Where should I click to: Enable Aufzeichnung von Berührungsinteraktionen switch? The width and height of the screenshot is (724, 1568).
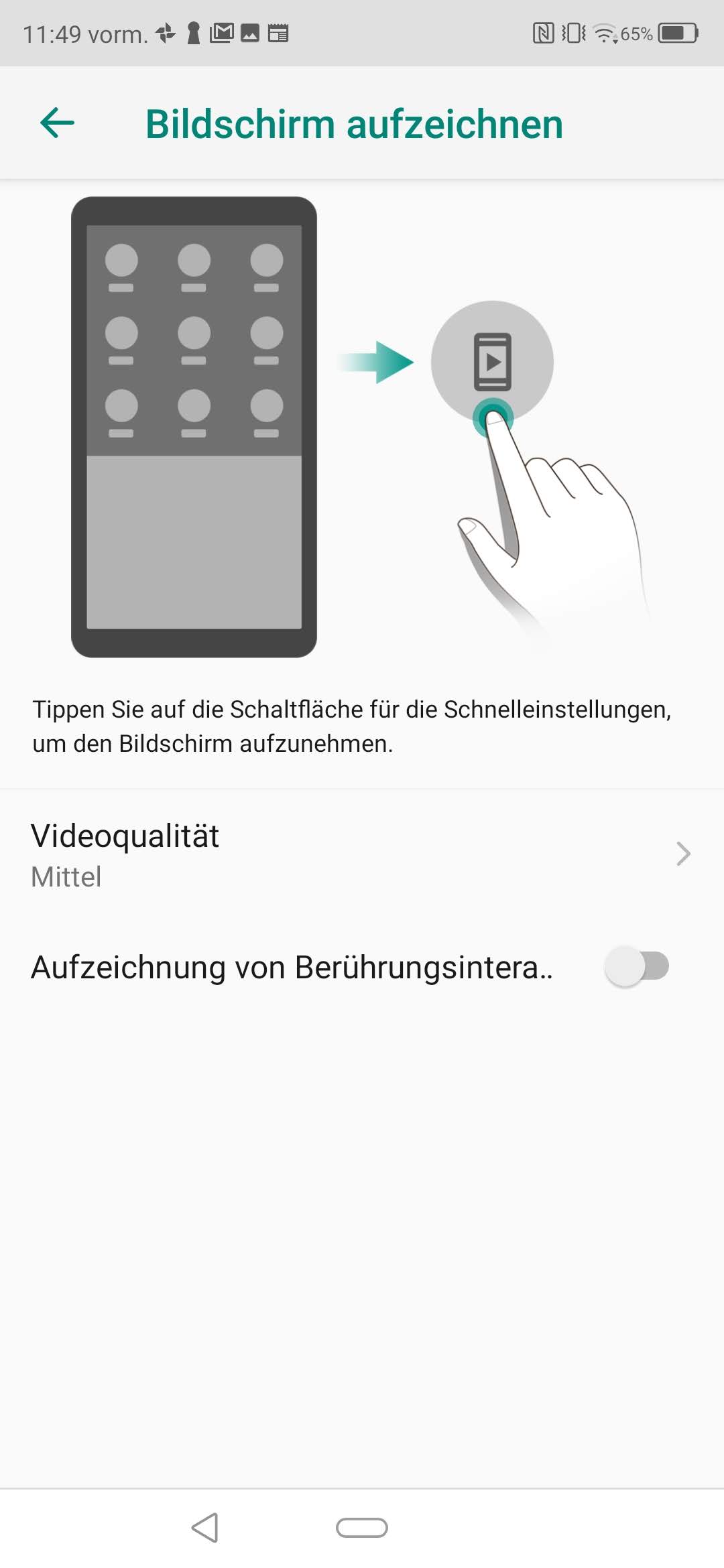636,967
